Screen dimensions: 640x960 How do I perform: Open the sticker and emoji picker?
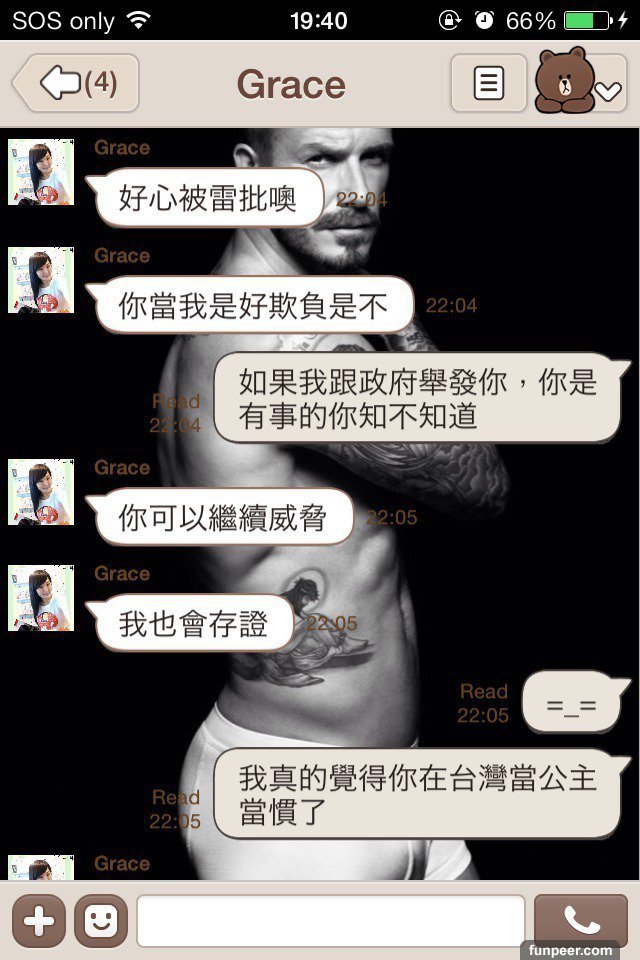point(100,920)
